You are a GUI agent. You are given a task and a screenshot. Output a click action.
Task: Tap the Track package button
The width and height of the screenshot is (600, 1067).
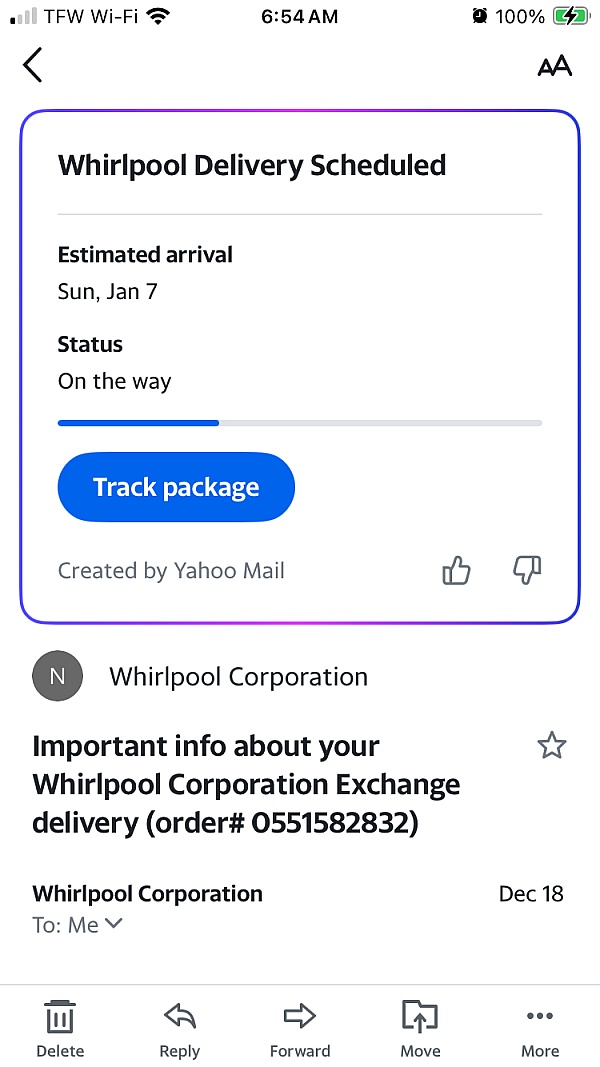coord(176,487)
